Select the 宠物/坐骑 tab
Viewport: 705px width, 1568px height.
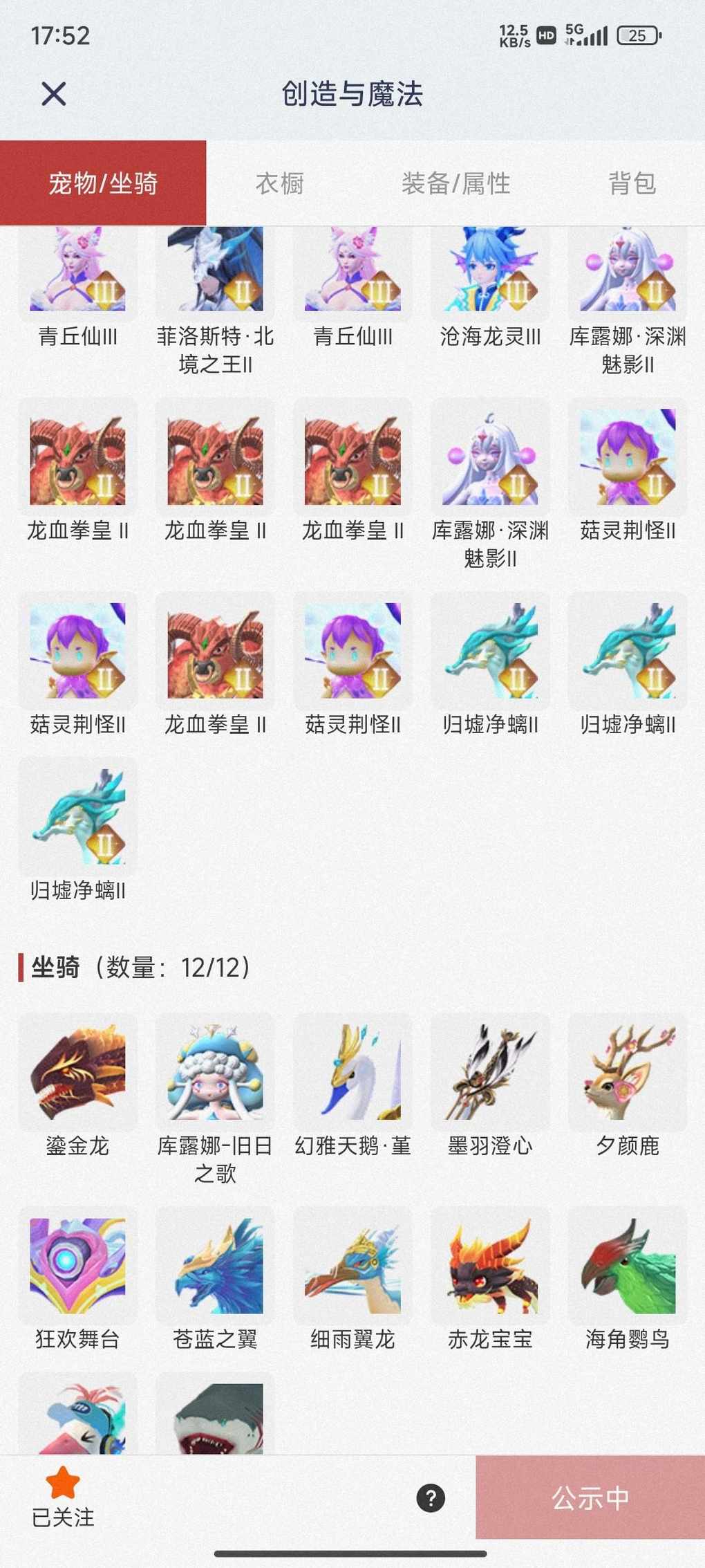[x=103, y=183]
